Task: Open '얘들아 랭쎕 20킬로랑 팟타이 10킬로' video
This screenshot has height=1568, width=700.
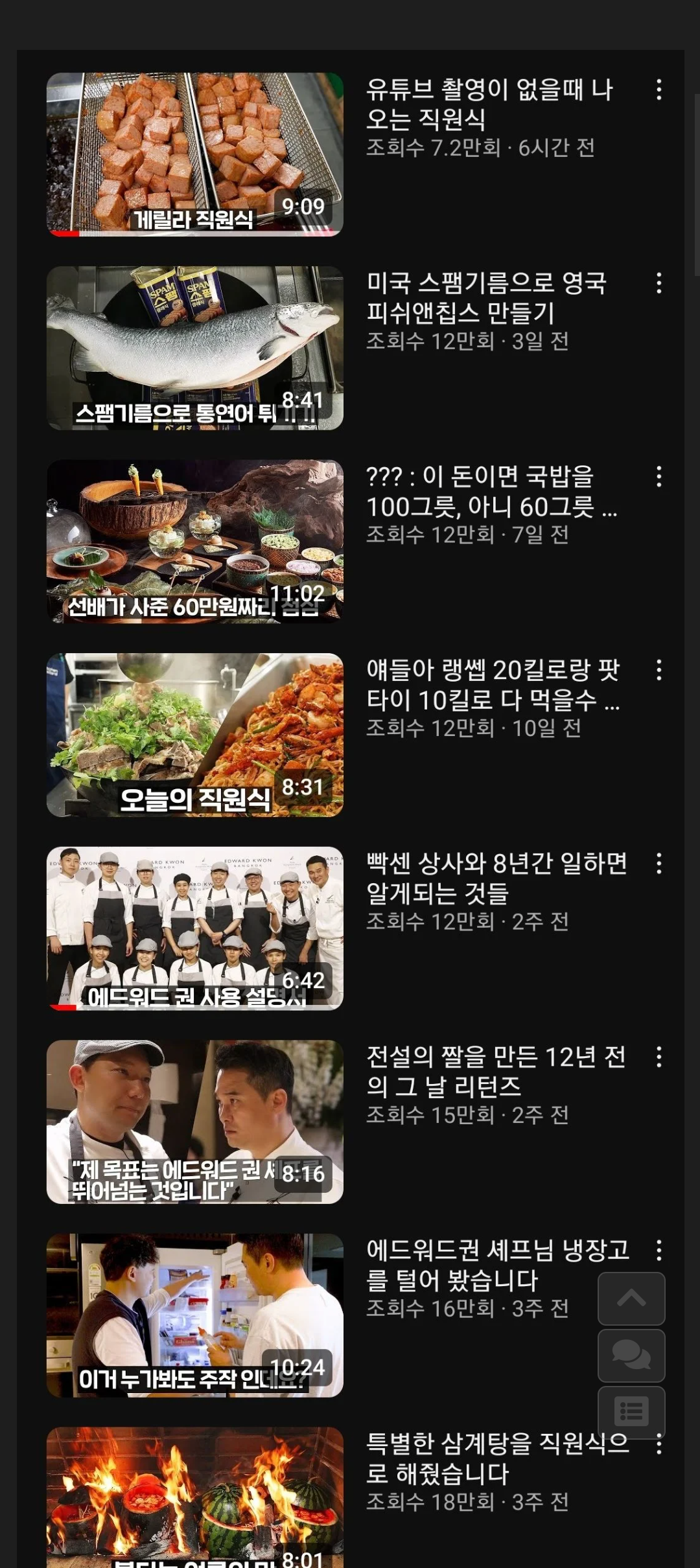Action: coord(194,735)
